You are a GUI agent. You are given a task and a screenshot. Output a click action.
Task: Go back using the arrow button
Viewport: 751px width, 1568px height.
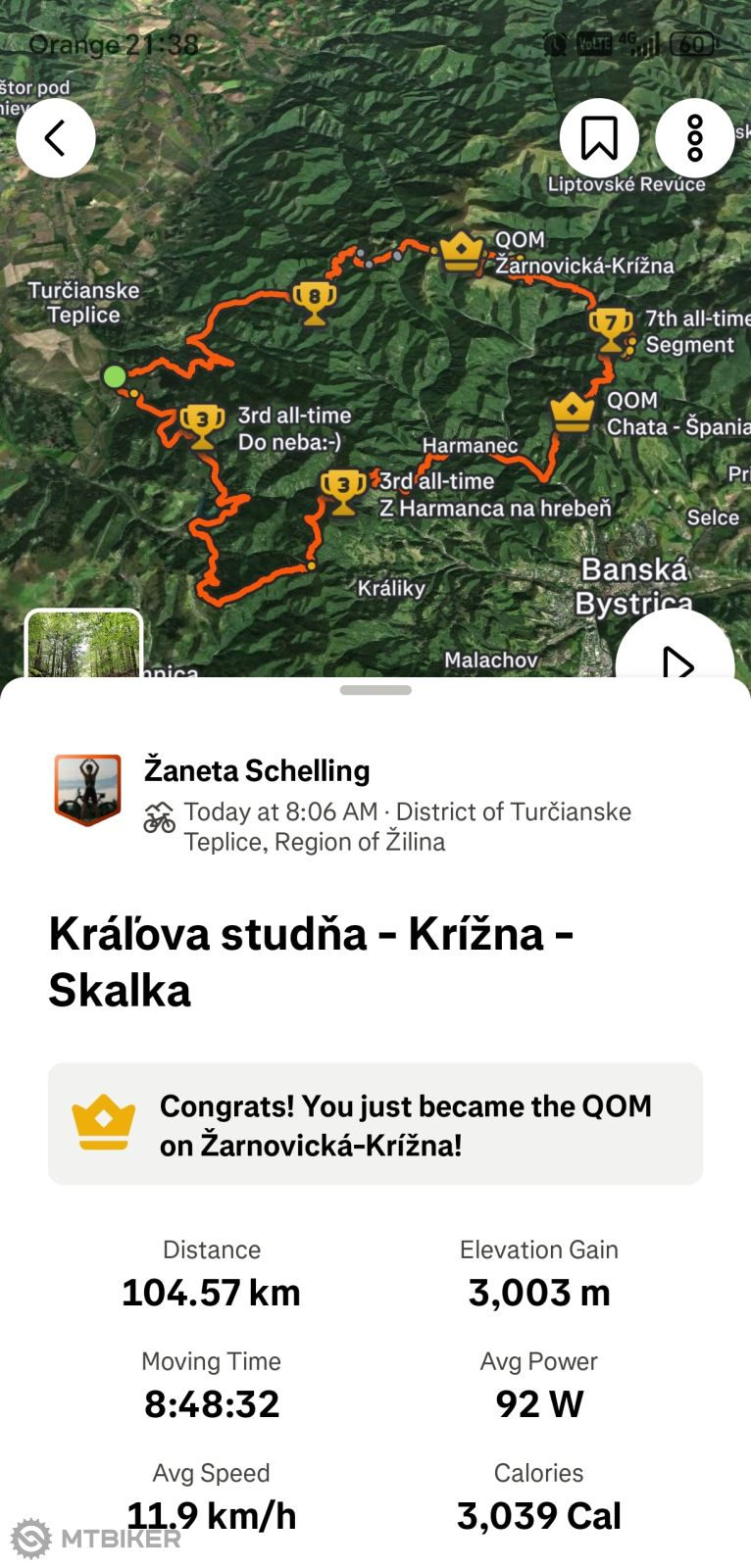56,138
